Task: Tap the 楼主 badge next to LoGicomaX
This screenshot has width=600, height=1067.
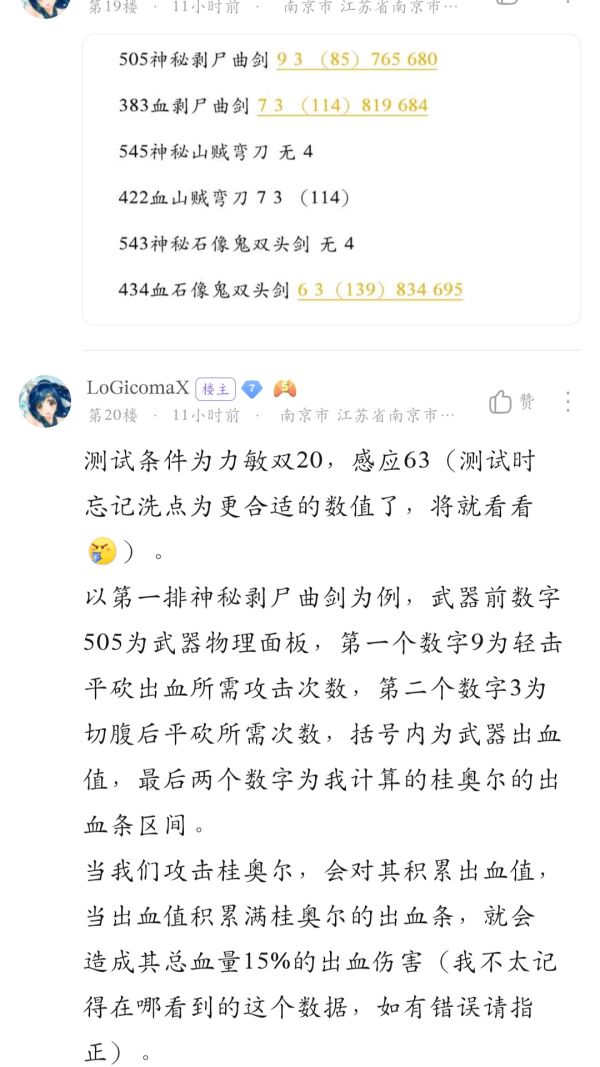Action: tap(214, 389)
